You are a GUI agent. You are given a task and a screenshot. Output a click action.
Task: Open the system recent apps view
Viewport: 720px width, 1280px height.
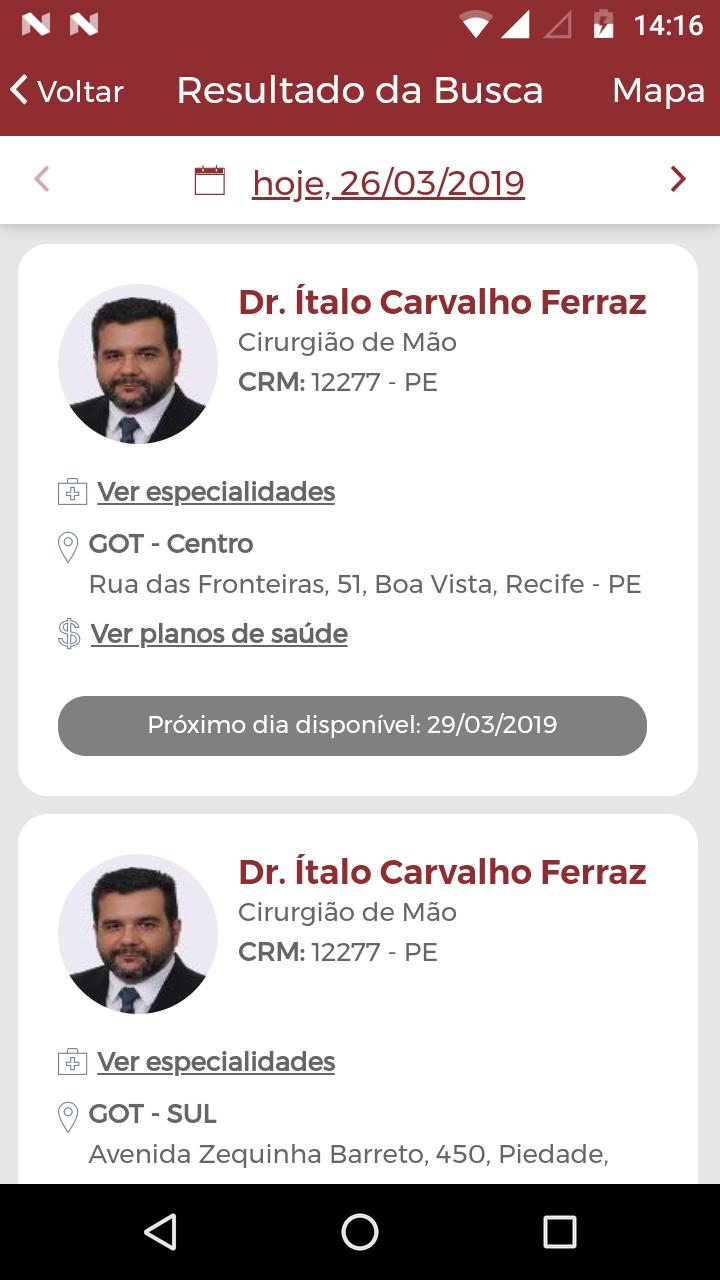point(559,1232)
